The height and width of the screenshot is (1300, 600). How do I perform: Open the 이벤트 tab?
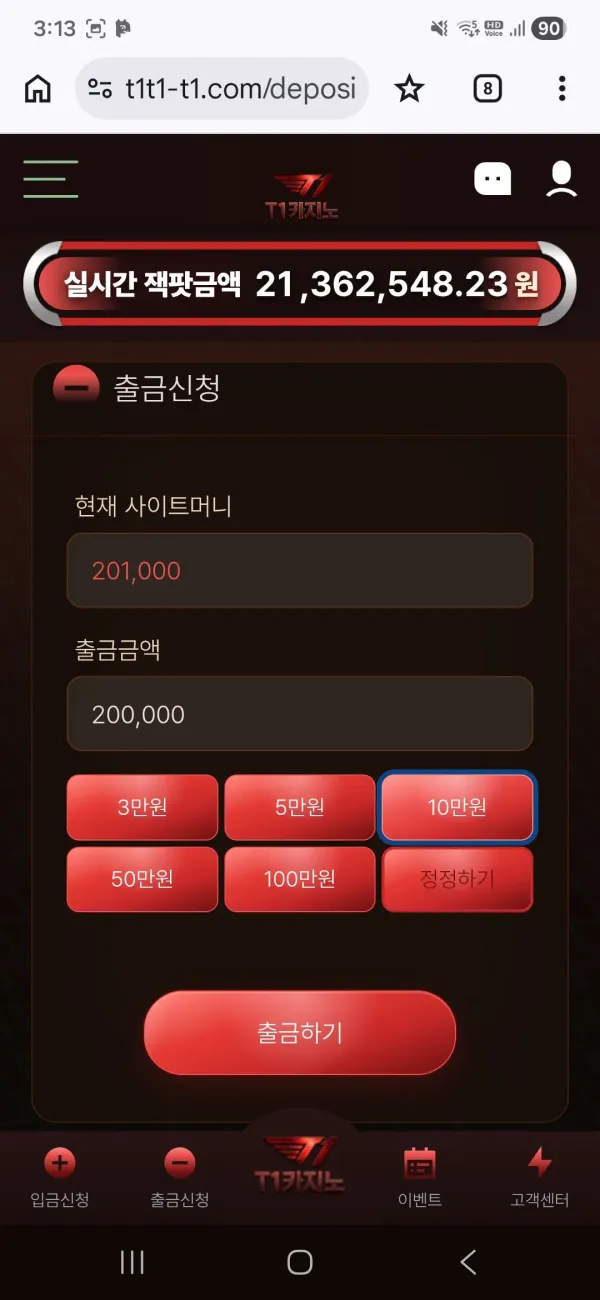click(x=420, y=1178)
